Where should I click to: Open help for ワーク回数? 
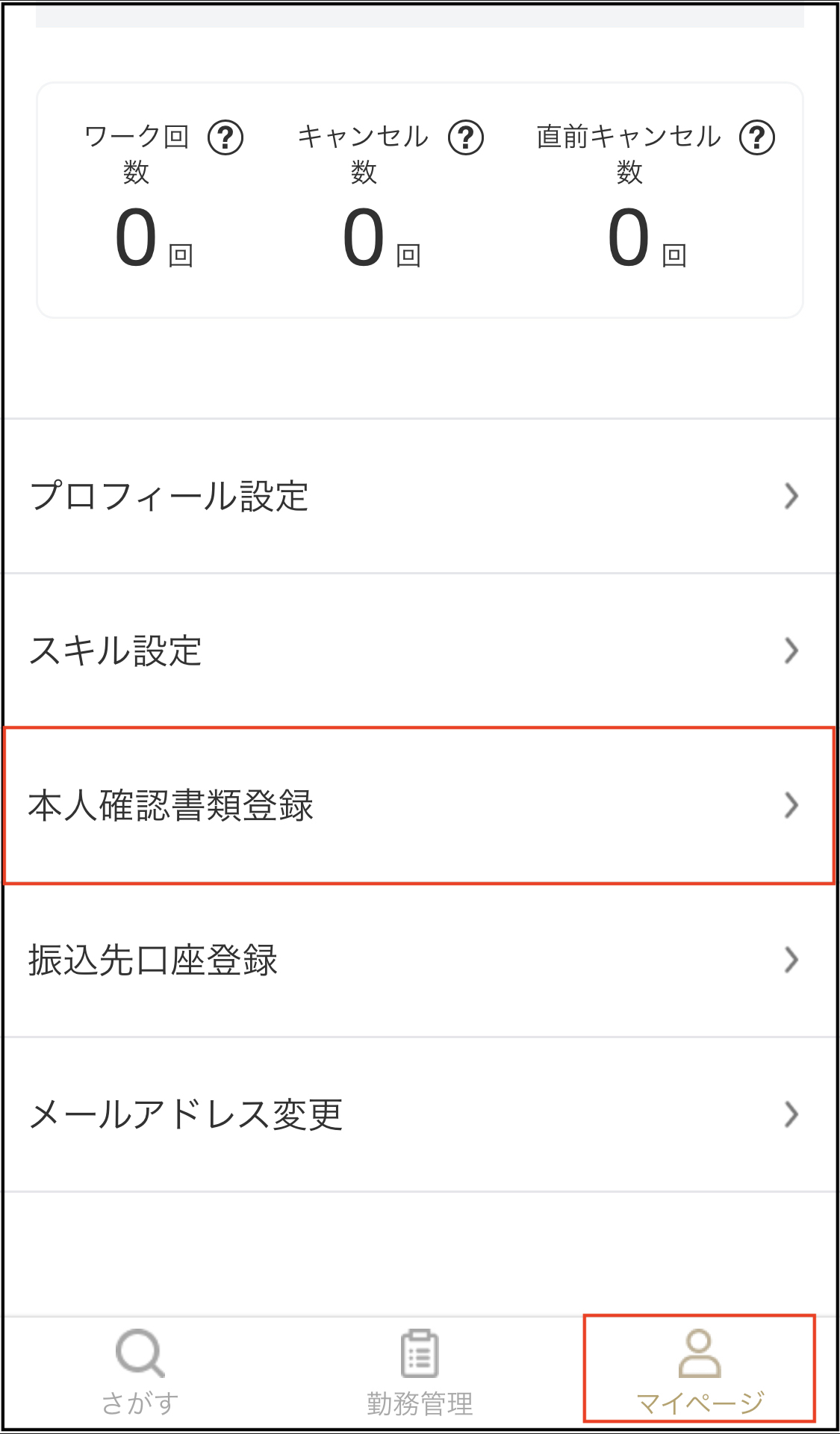coord(225,137)
